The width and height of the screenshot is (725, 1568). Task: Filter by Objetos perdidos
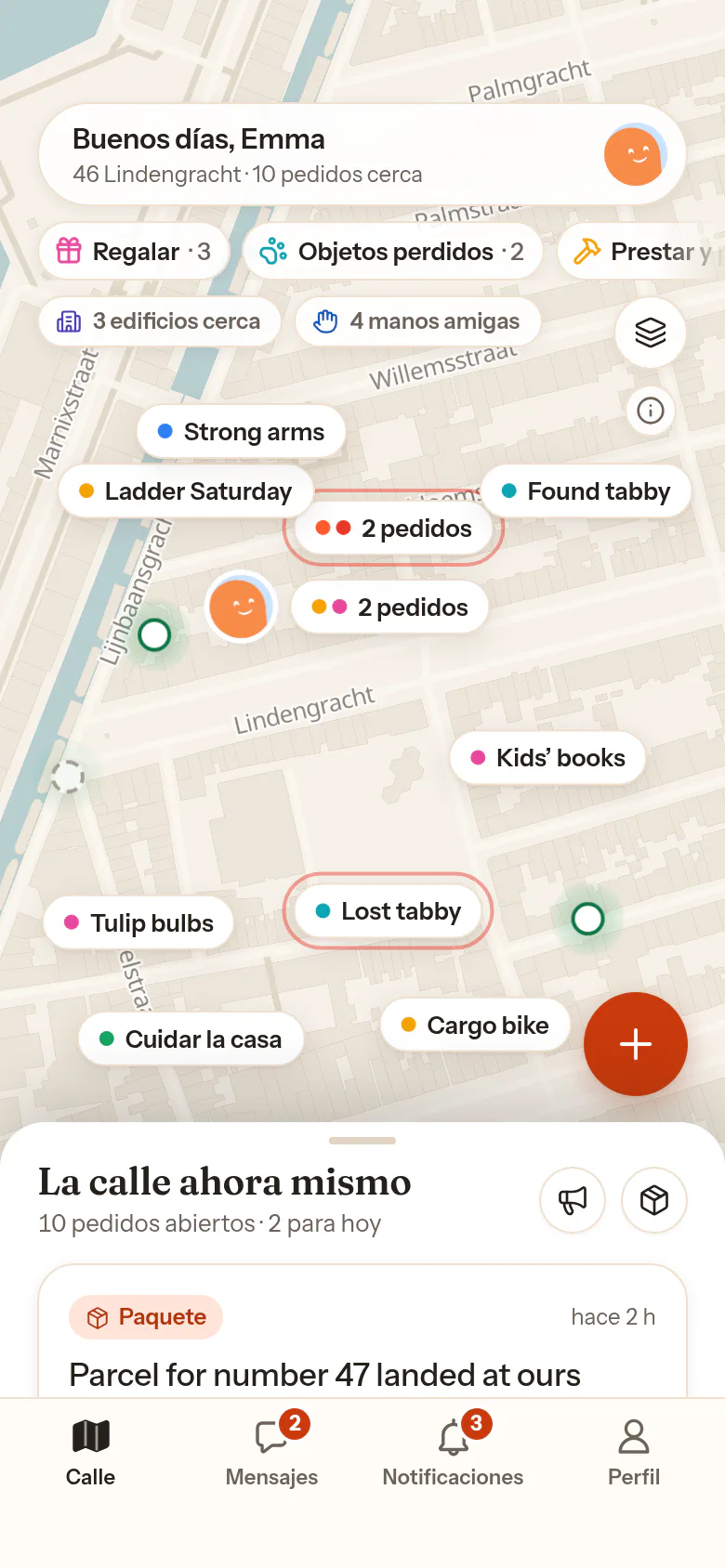[x=392, y=251]
